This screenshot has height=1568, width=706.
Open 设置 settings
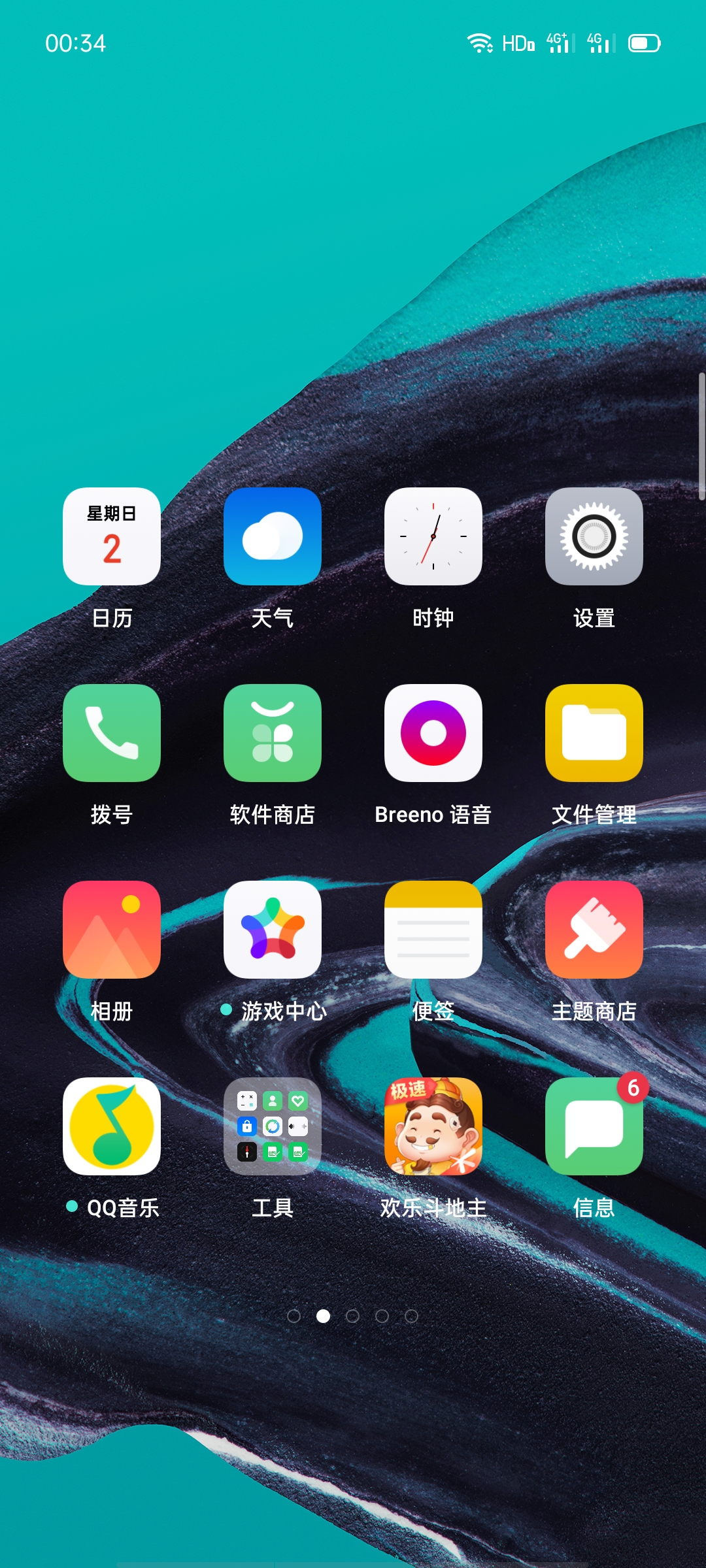tap(594, 536)
